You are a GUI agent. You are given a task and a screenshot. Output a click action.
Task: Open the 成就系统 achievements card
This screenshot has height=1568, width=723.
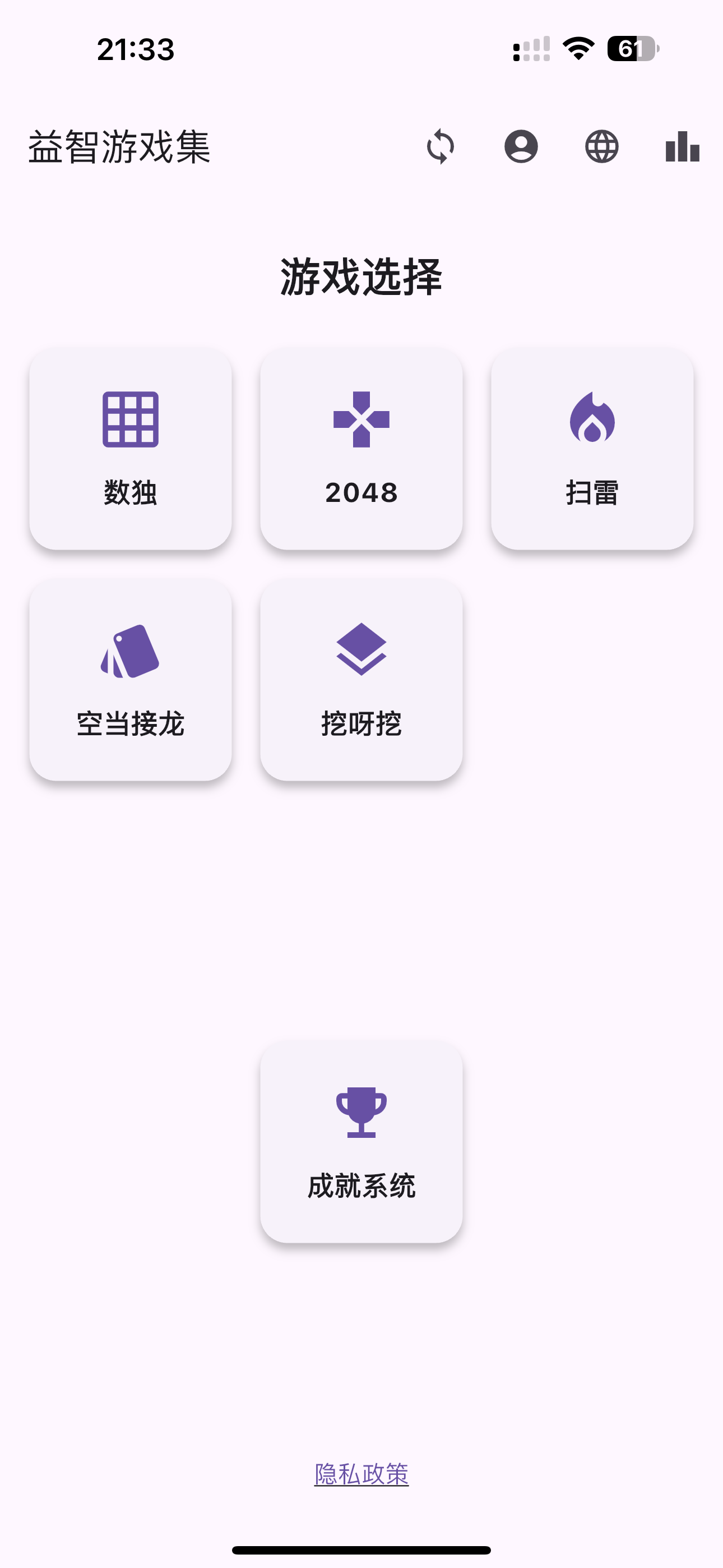[361, 1142]
